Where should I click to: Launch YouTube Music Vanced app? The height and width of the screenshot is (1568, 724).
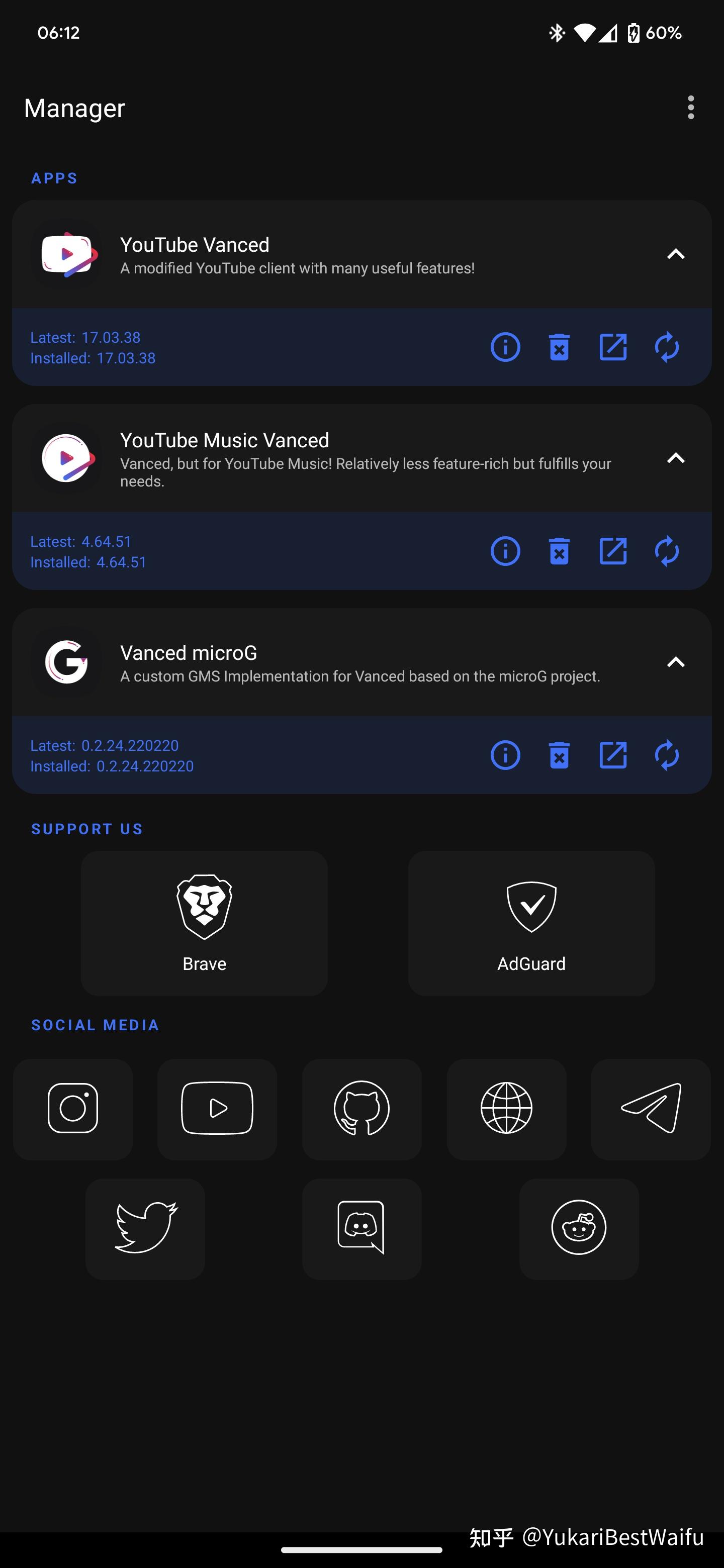coord(612,551)
